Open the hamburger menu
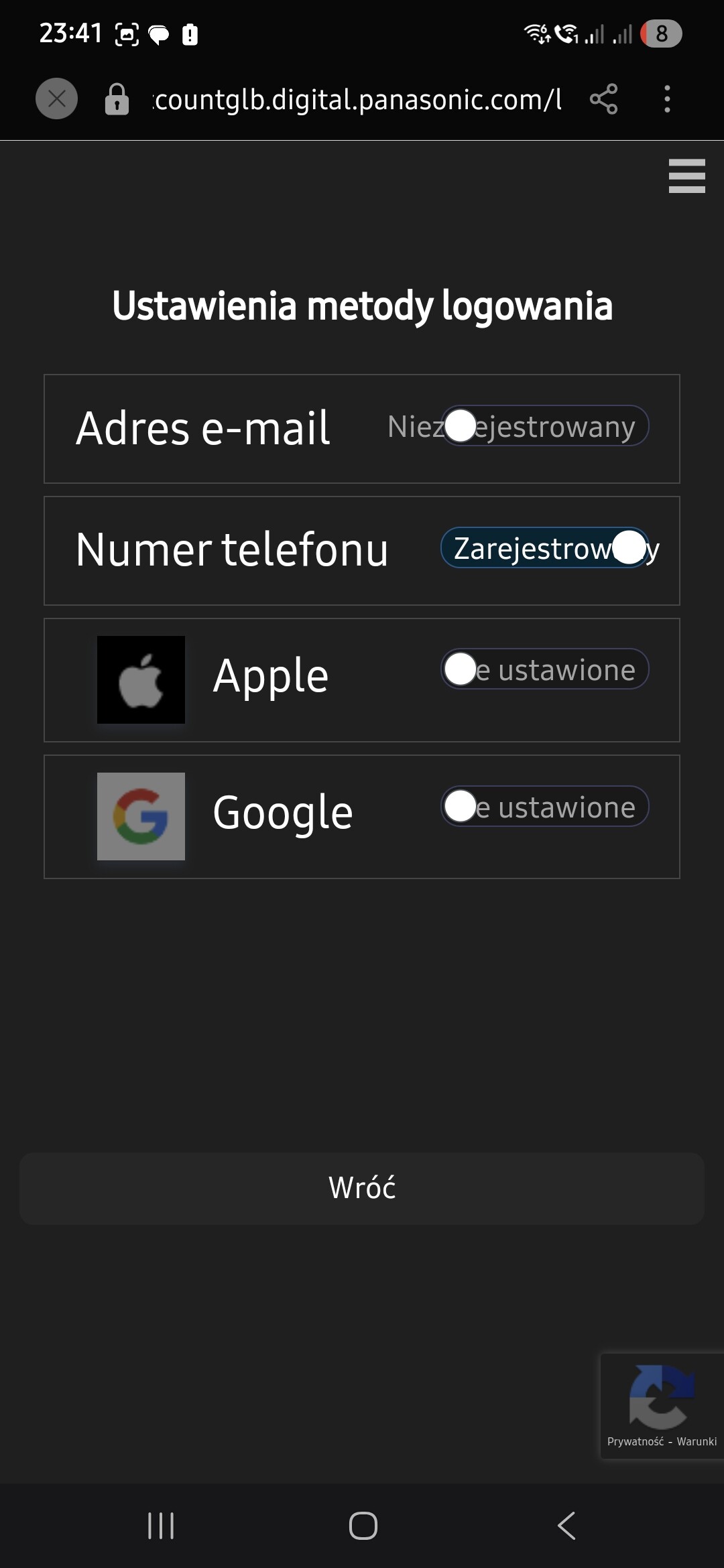 pyautogui.click(x=686, y=176)
